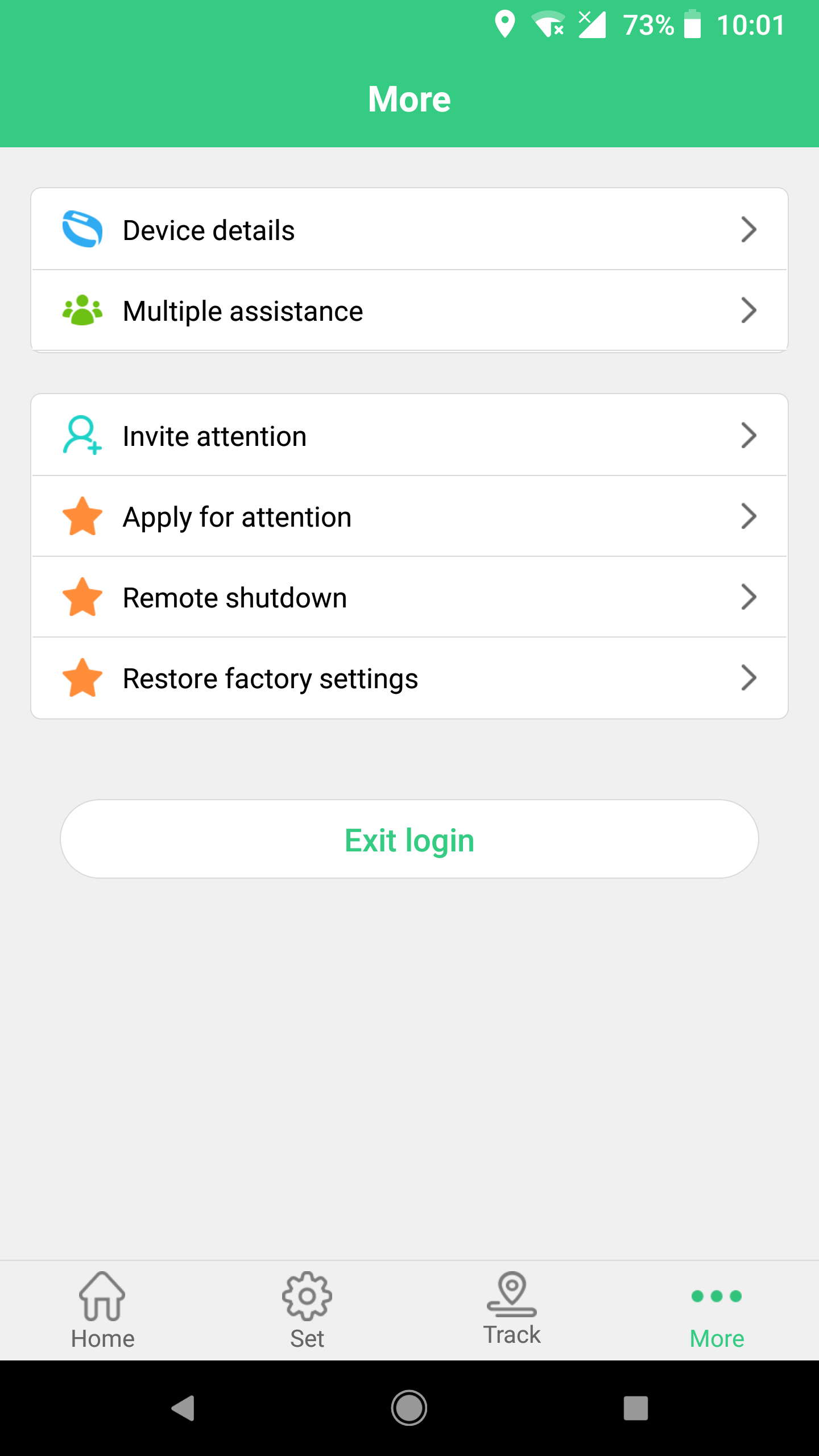Switch to the Set tab

coord(307,1310)
